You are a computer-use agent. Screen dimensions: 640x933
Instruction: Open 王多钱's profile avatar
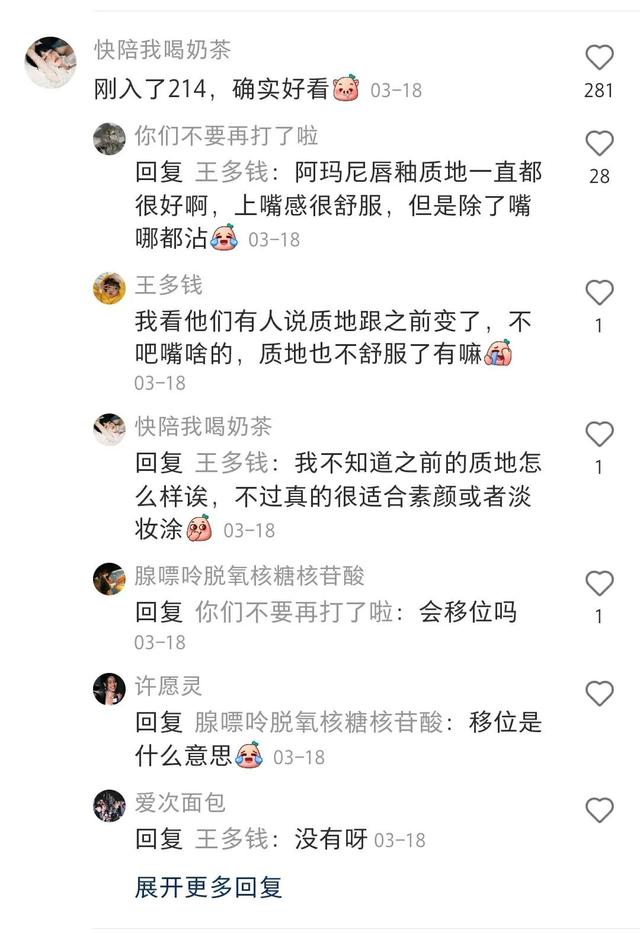(x=109, y=288)
